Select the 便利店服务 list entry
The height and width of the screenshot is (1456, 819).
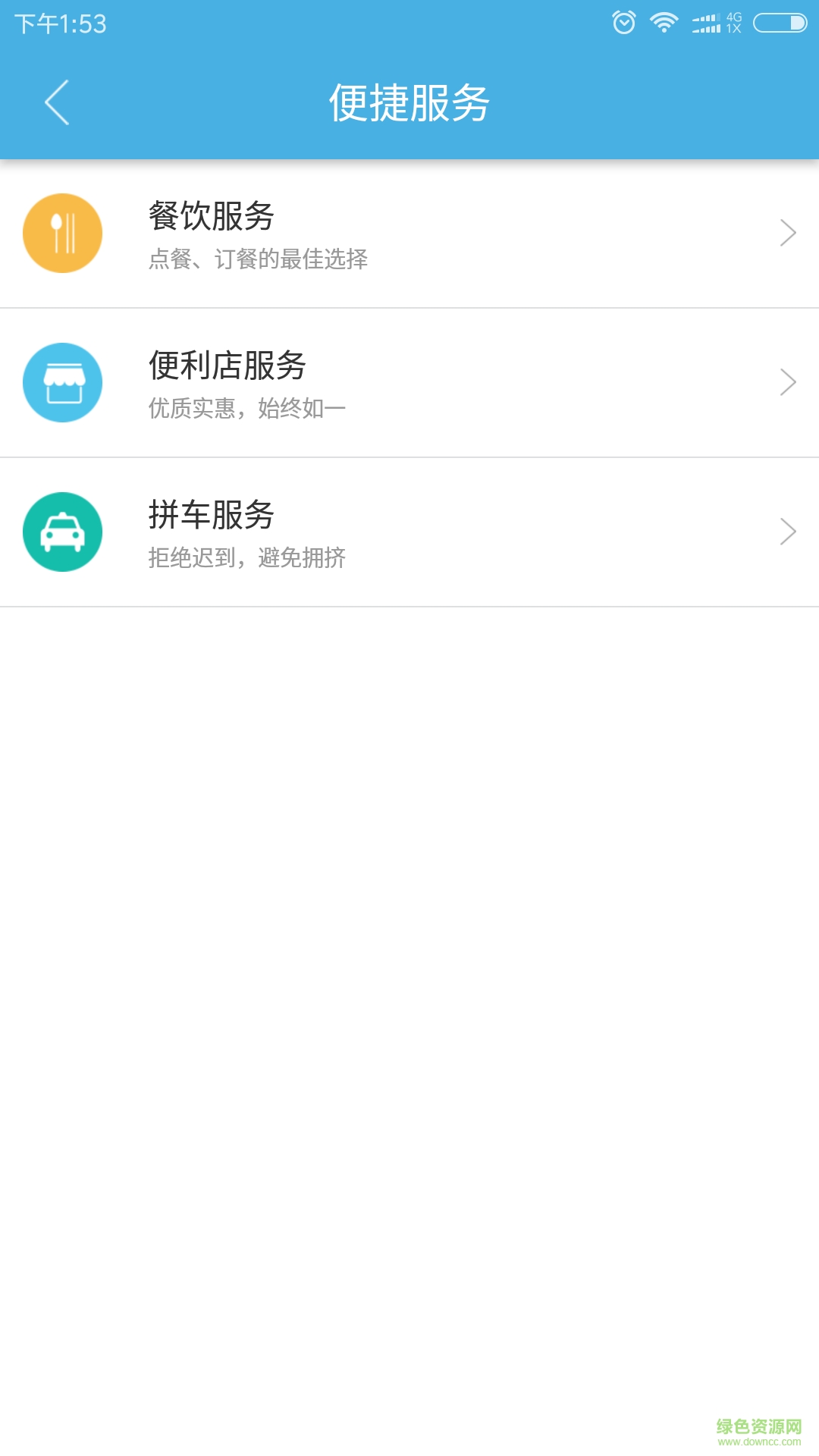coord(379,381)
